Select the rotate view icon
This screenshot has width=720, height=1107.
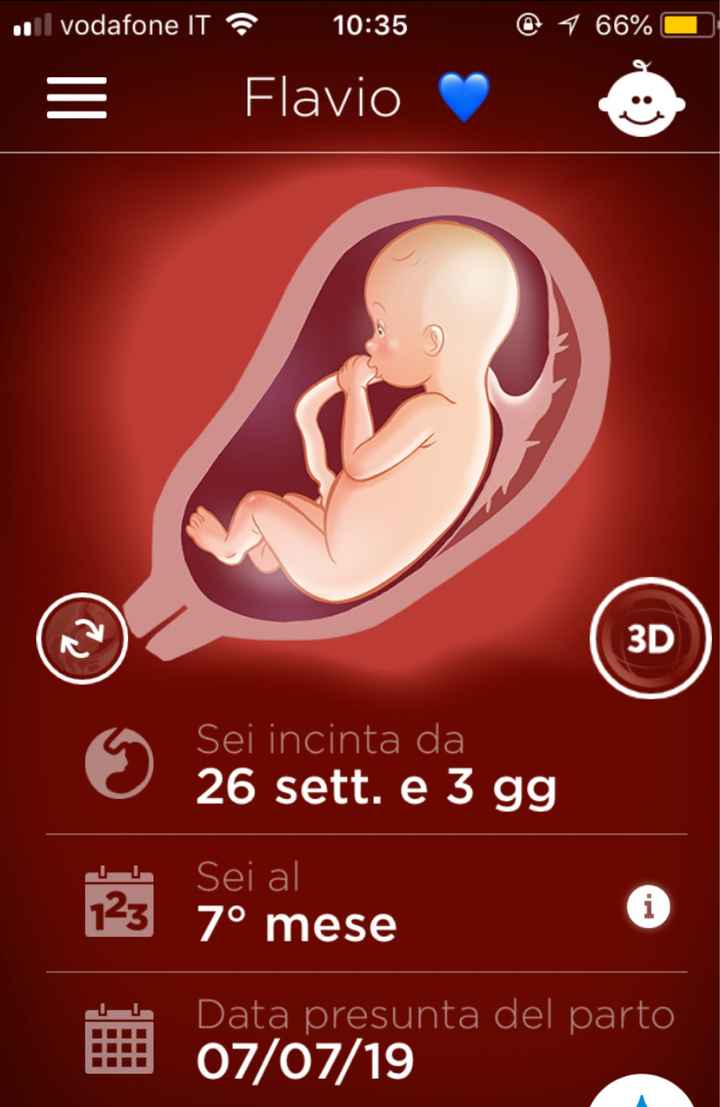[x=82, y=640]
